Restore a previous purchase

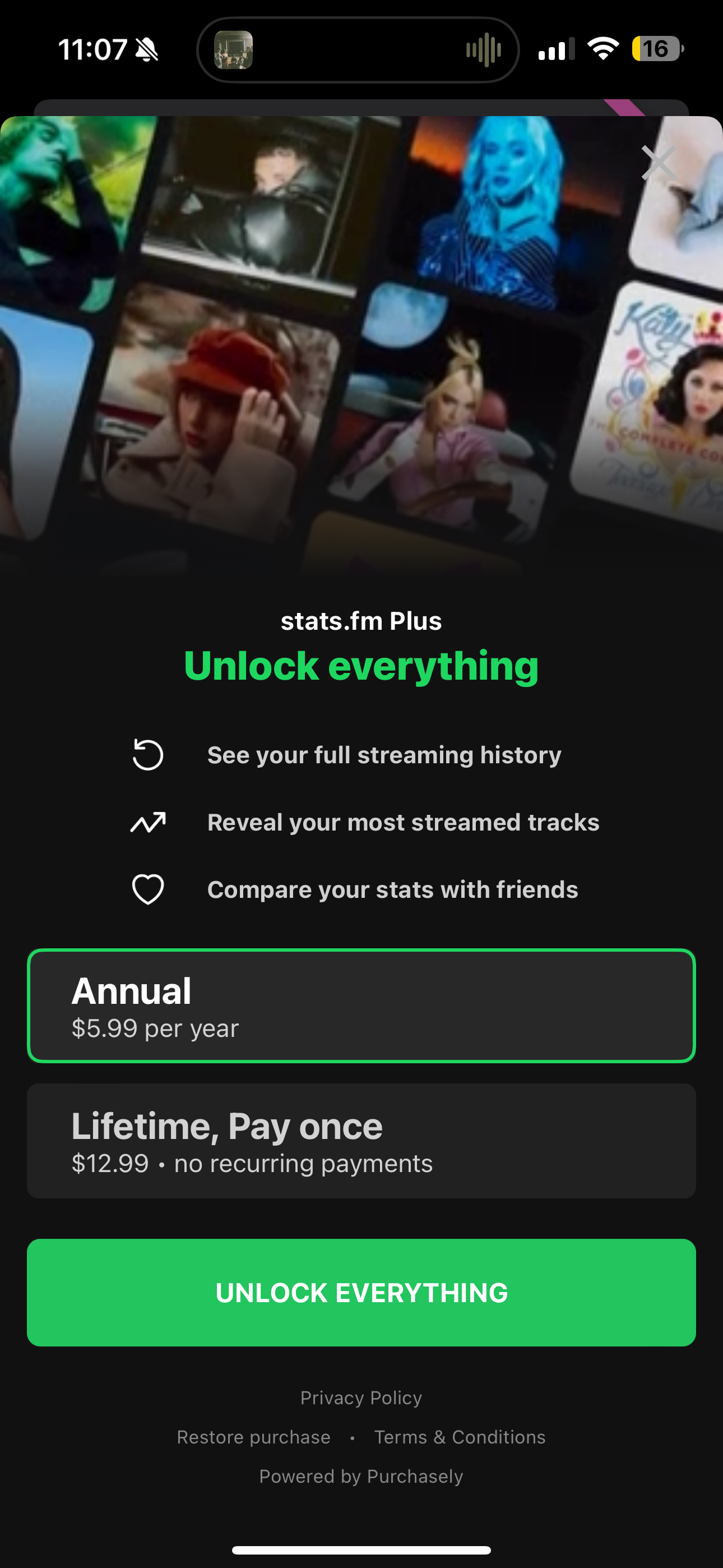point(254,1437)
